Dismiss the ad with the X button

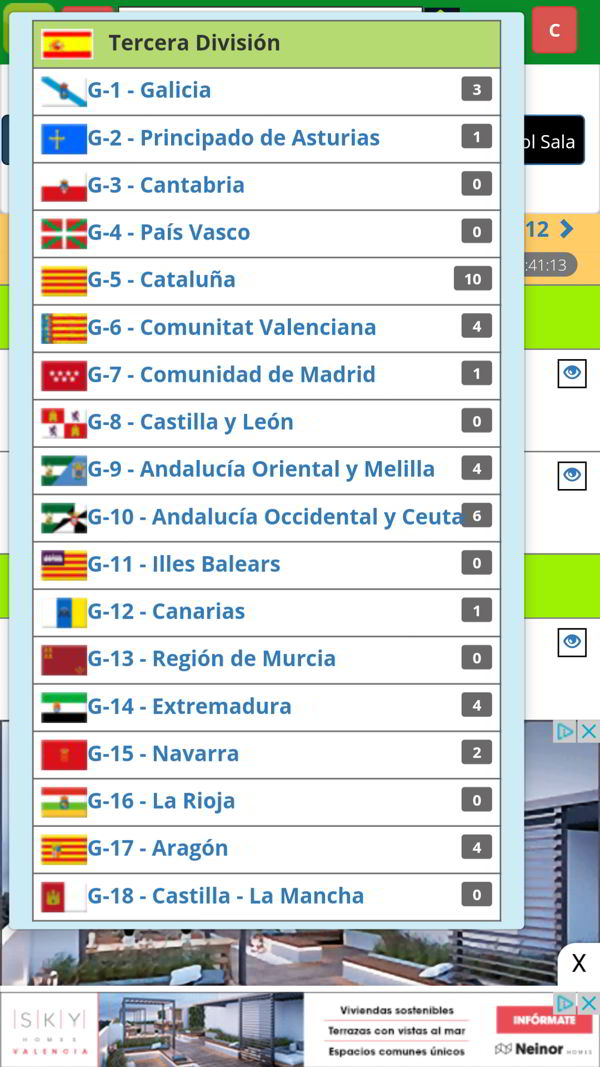coord(578,964)
